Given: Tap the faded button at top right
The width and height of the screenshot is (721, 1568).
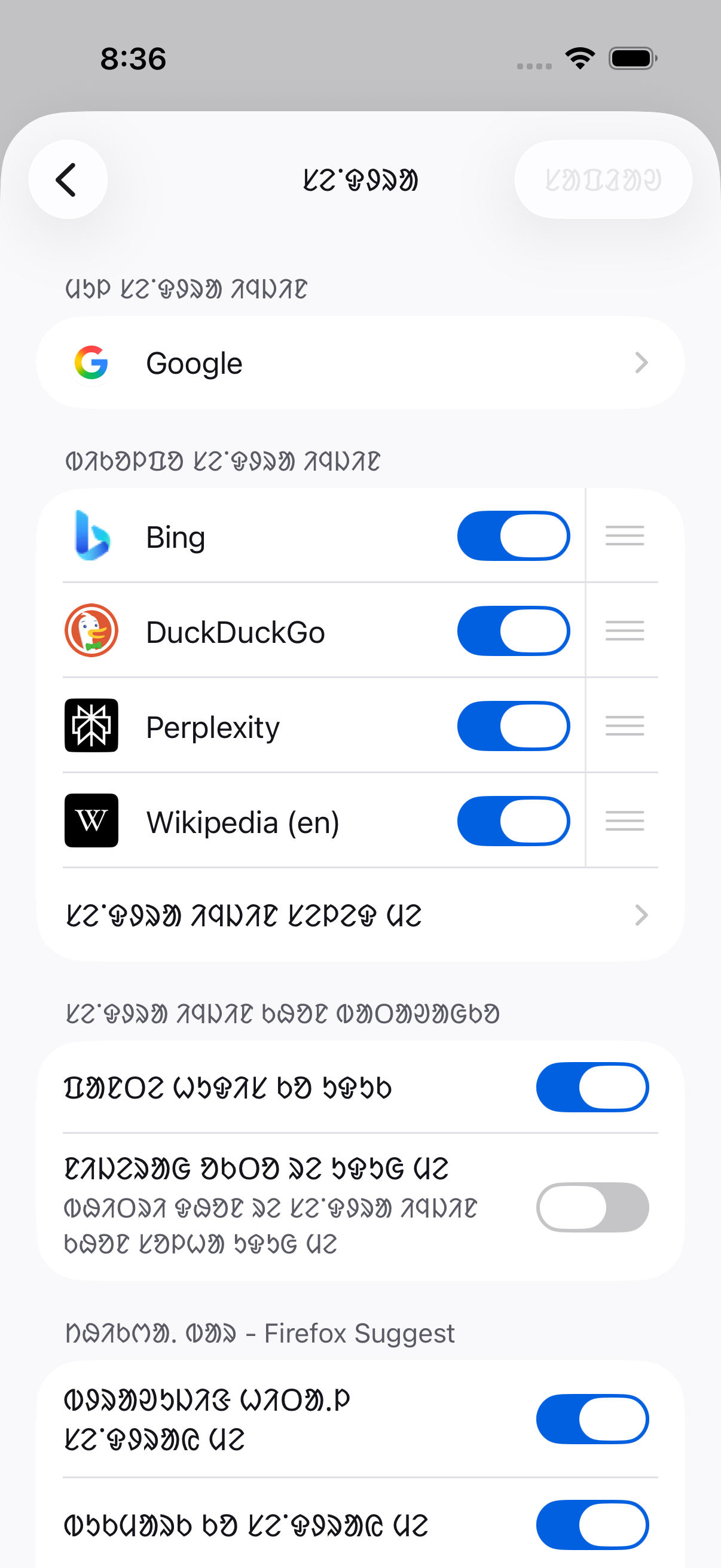Looking at the screenshot, I should pos(603,179).
